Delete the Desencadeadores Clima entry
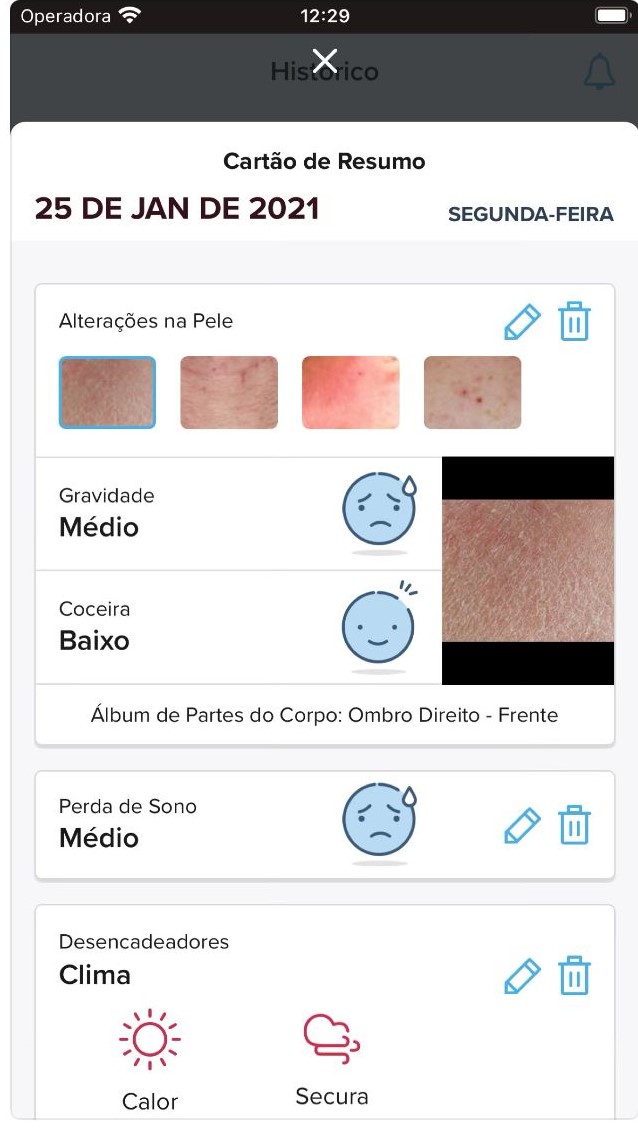Image resolution: width=638 pixels, height=1146 pixels. pos(574,976)
